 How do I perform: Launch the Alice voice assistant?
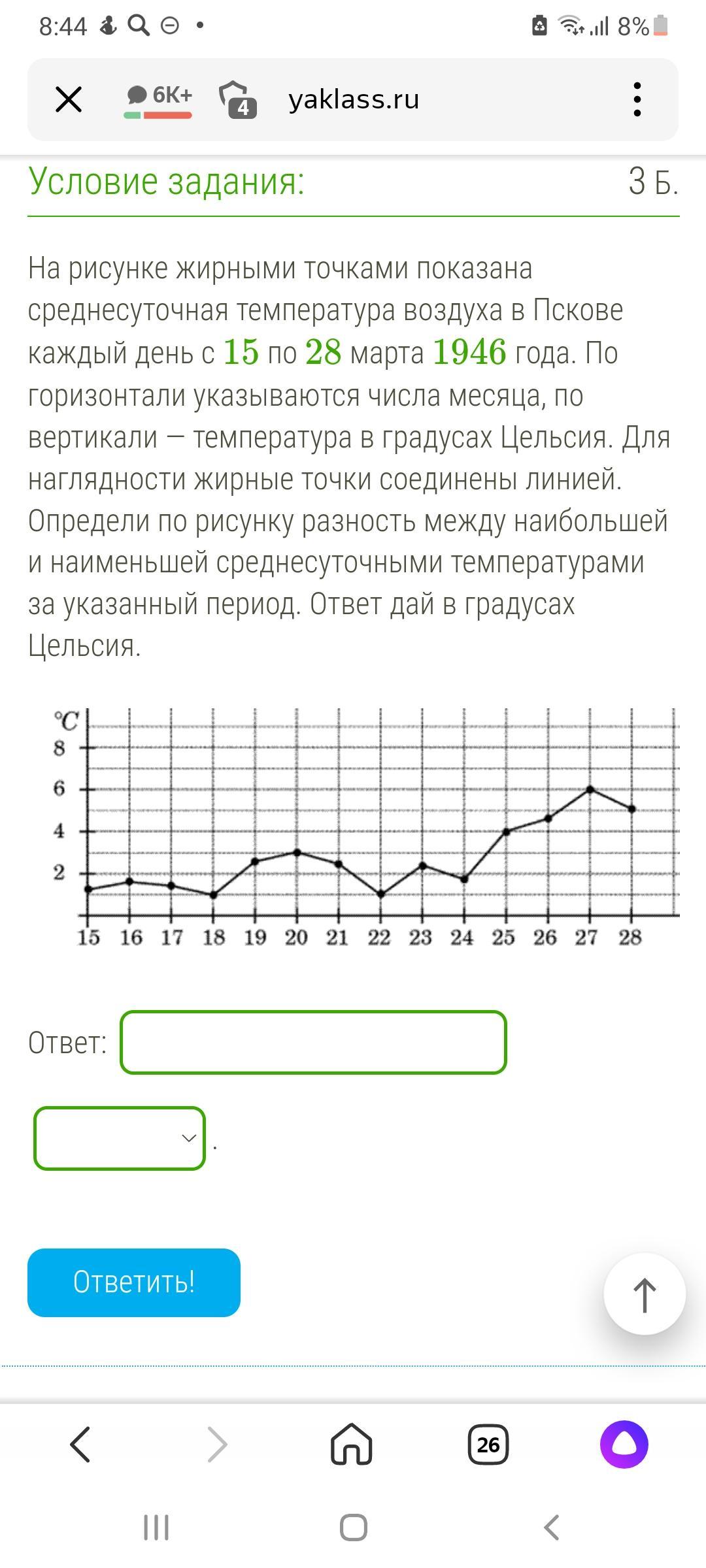[x=624, y=1445]
